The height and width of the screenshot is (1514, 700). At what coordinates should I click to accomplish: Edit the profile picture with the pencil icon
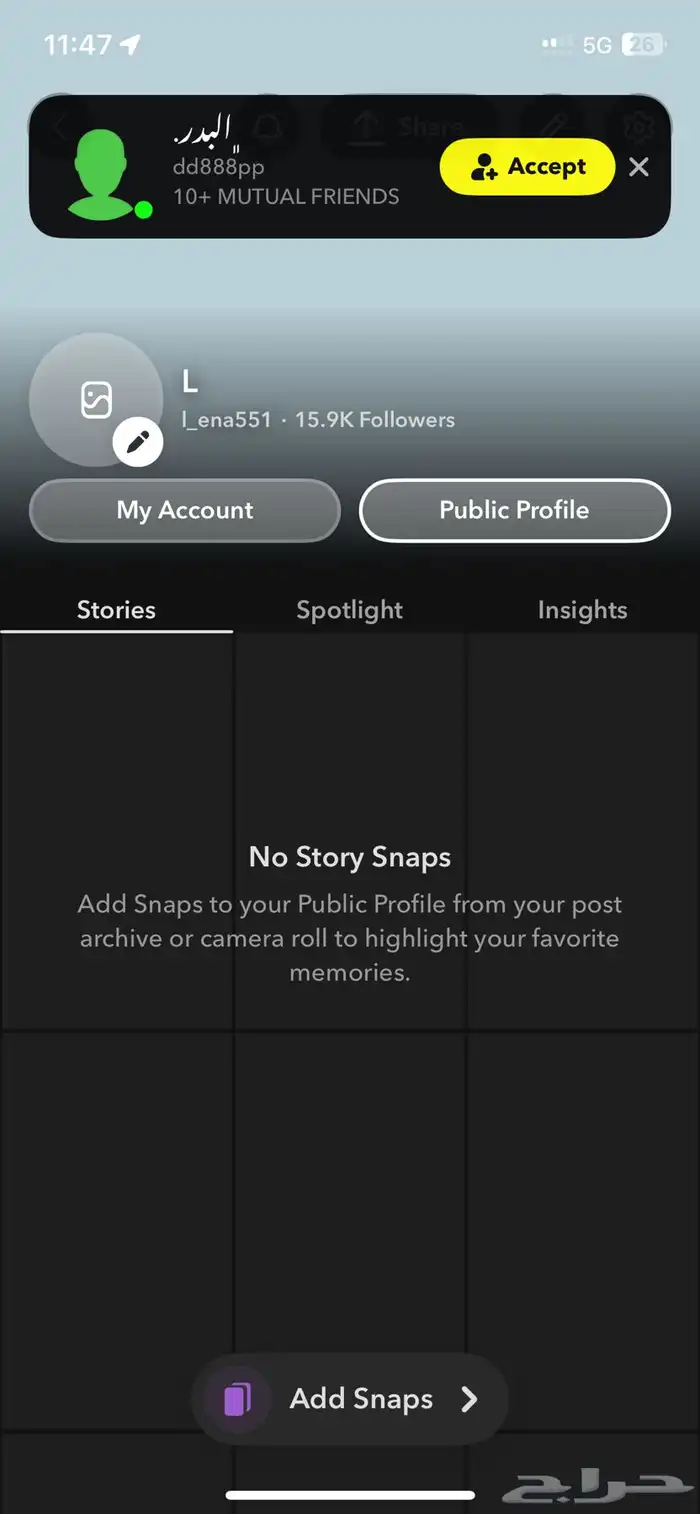tap(138, 443)
